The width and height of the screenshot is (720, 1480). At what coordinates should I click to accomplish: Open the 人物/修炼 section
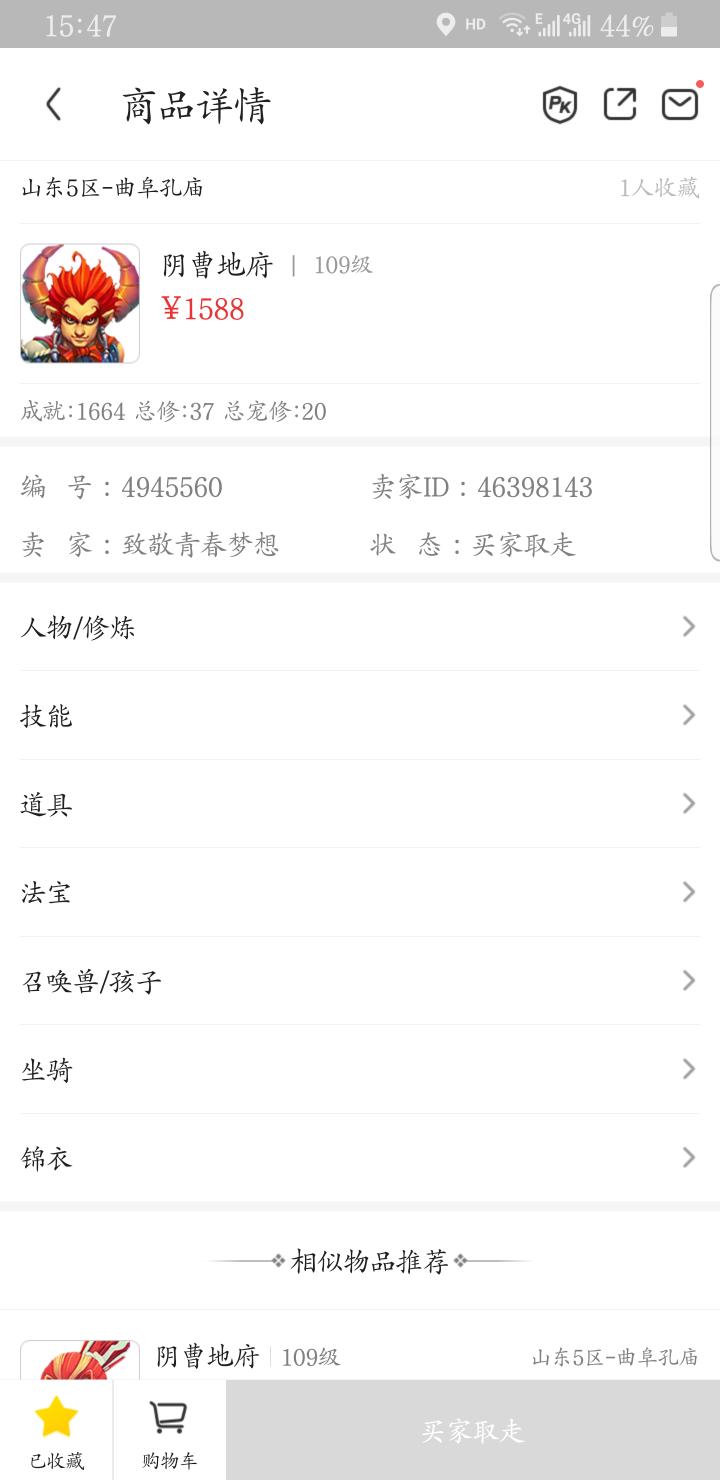tap(360, 627)
